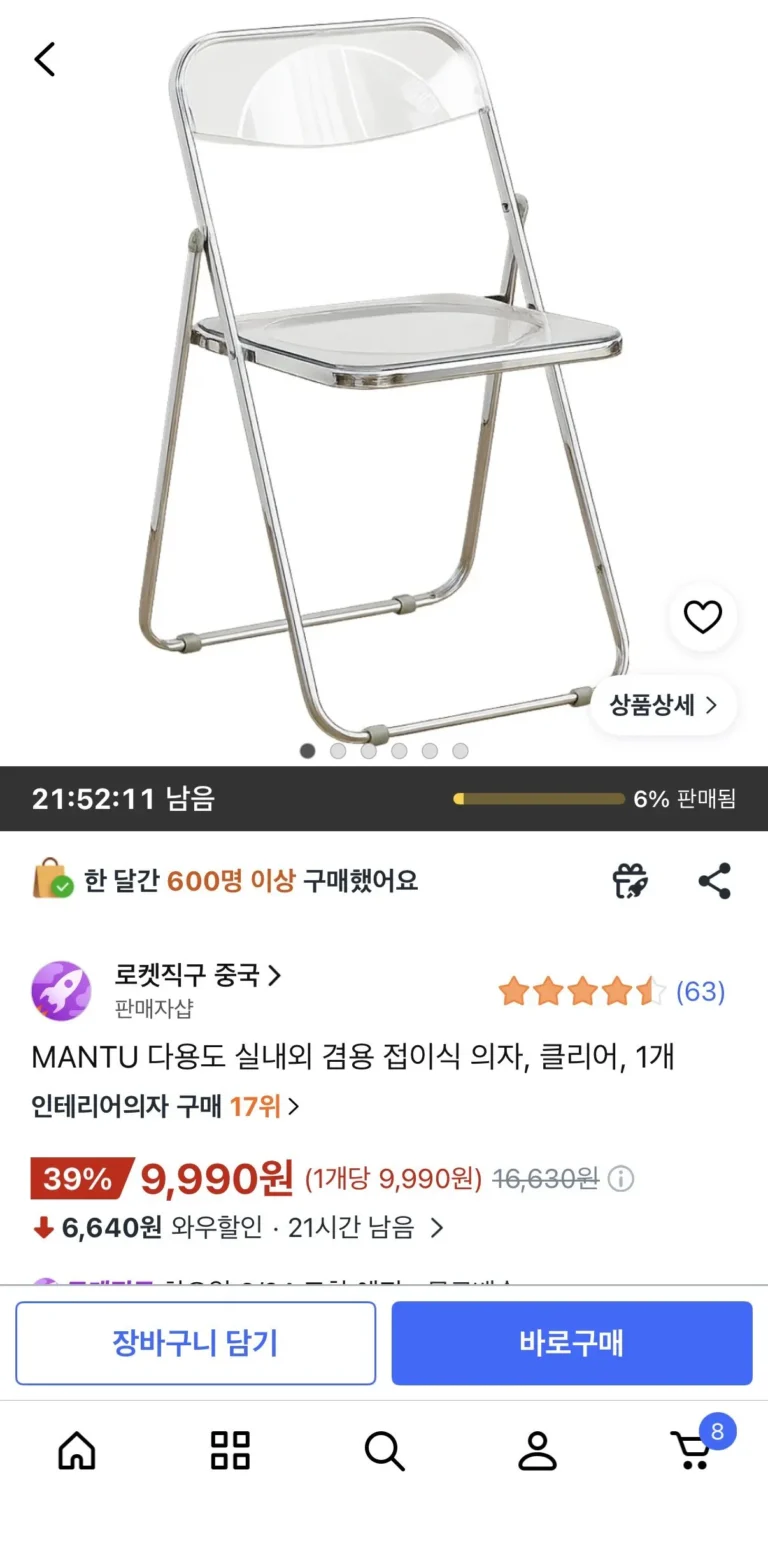This screenshot has height=1565, width=768.
Task: View the 63 product reviews
Action: click(x=699, y=991)
